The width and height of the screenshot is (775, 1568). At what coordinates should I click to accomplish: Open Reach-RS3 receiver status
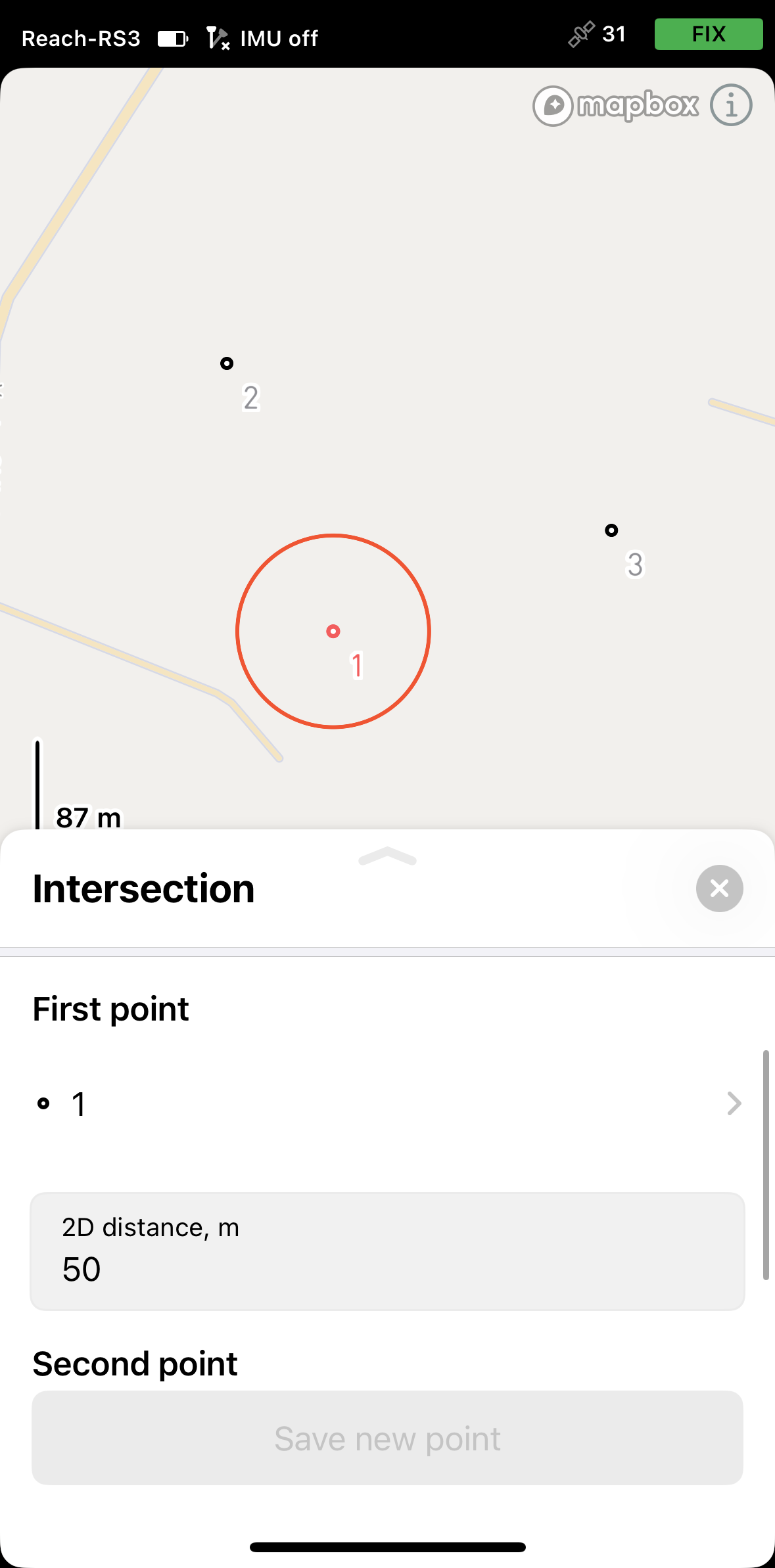(x=81, y=38)
